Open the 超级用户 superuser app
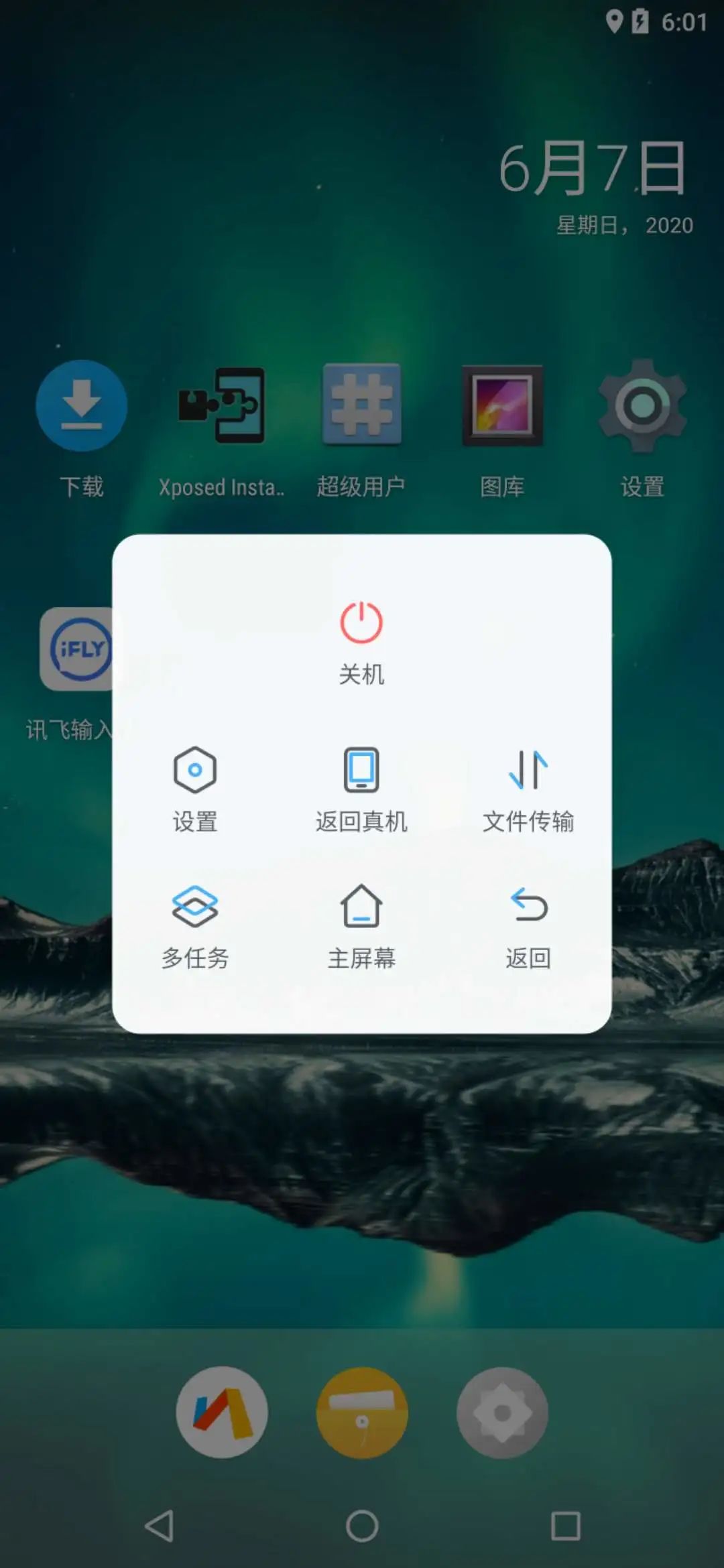724x1568 pixels. (361, 406)
